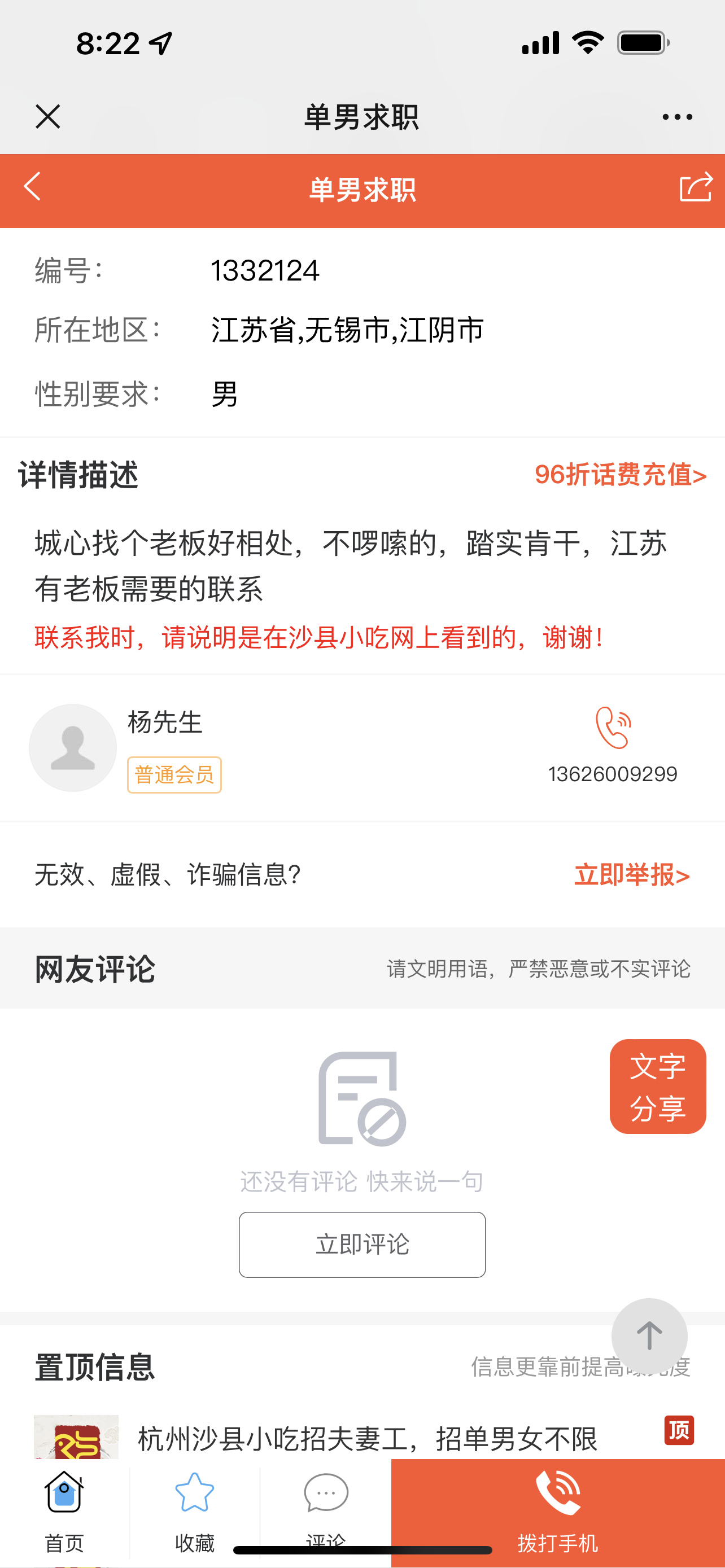Screen dimensions: 725x1568
Task: Call 杨先生 via the phone icon
Action: (x=613, y=728)
